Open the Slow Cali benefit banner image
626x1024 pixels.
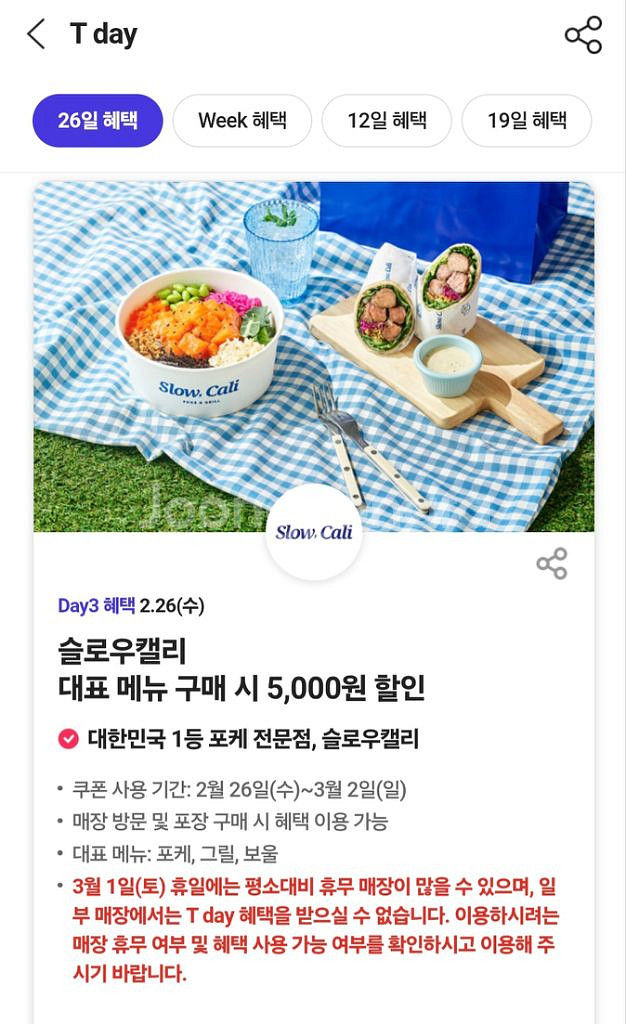pos(314,357)
